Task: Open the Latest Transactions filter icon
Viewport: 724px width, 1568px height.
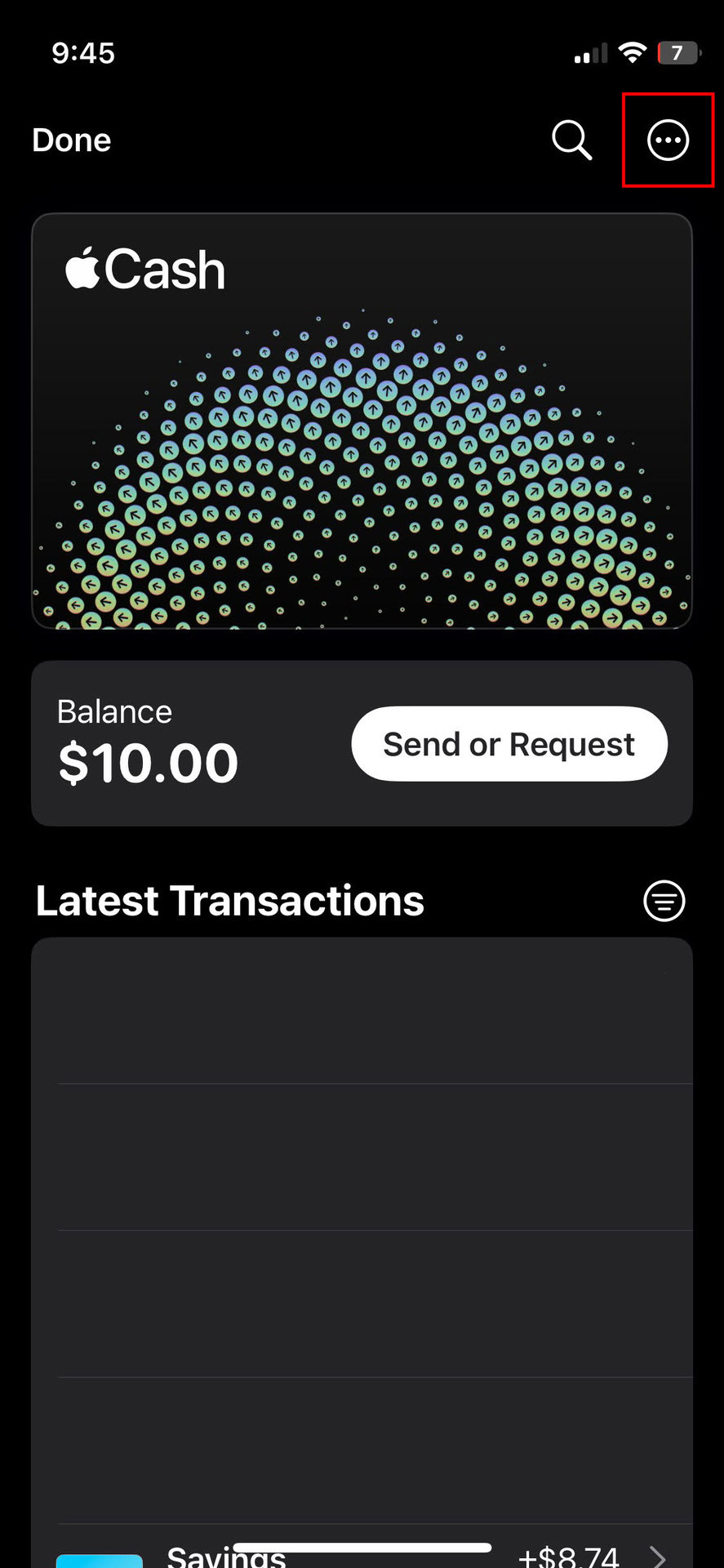Action: [x=664, y=901]
